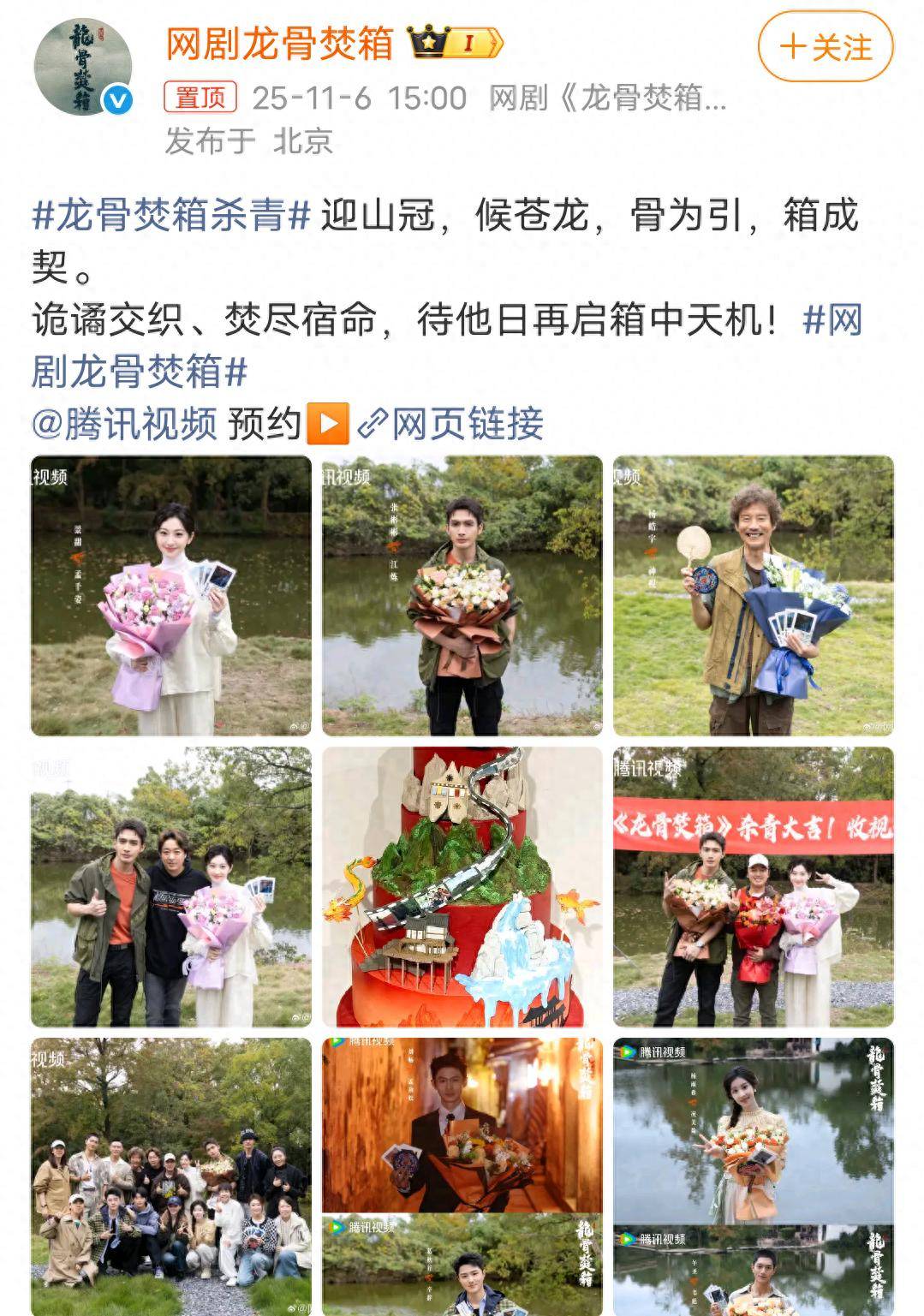The width and height of the screenshot is (924, 1316).
Task: Open the 网剧龙骨焚箱 account name
Action: pos(279,44)
